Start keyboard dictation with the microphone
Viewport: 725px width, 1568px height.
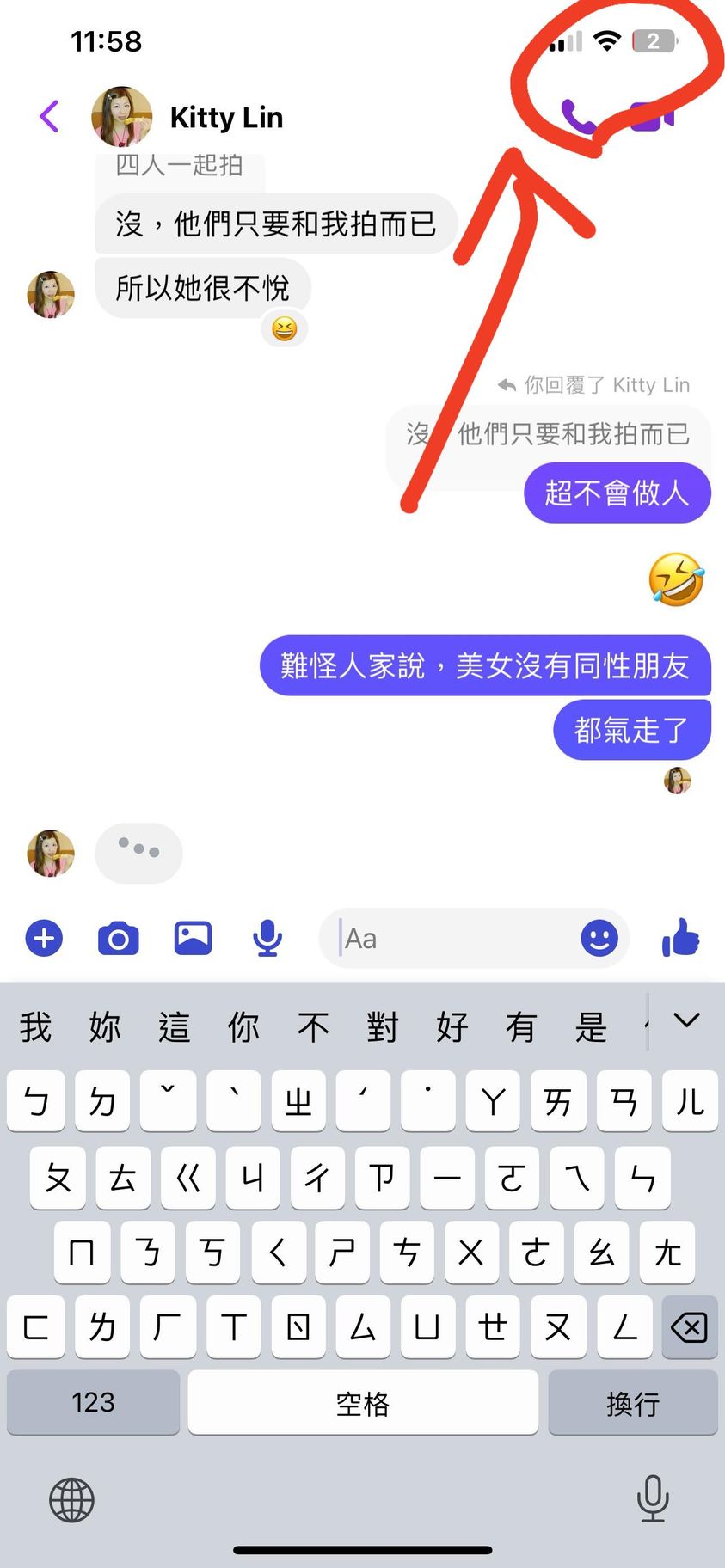point(653,1498)
